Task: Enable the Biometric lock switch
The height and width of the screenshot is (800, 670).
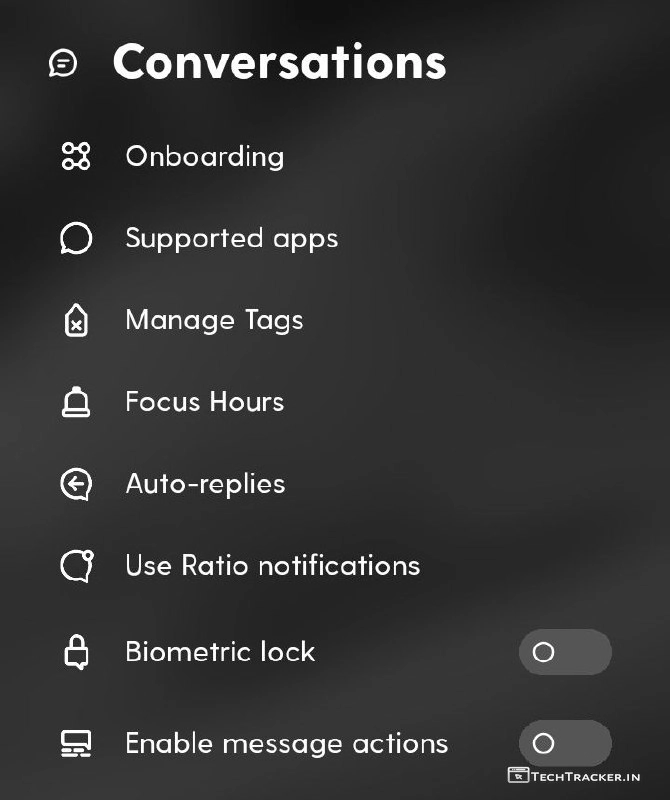Action: pyautogui.click(x=564, y=653)
